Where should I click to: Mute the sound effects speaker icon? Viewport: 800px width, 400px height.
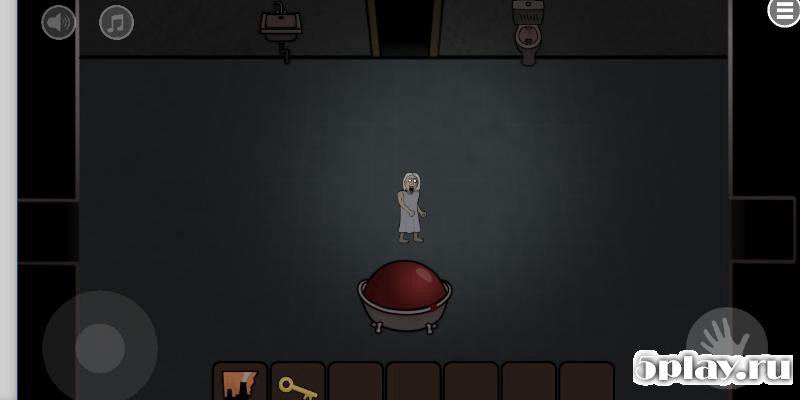58,22
